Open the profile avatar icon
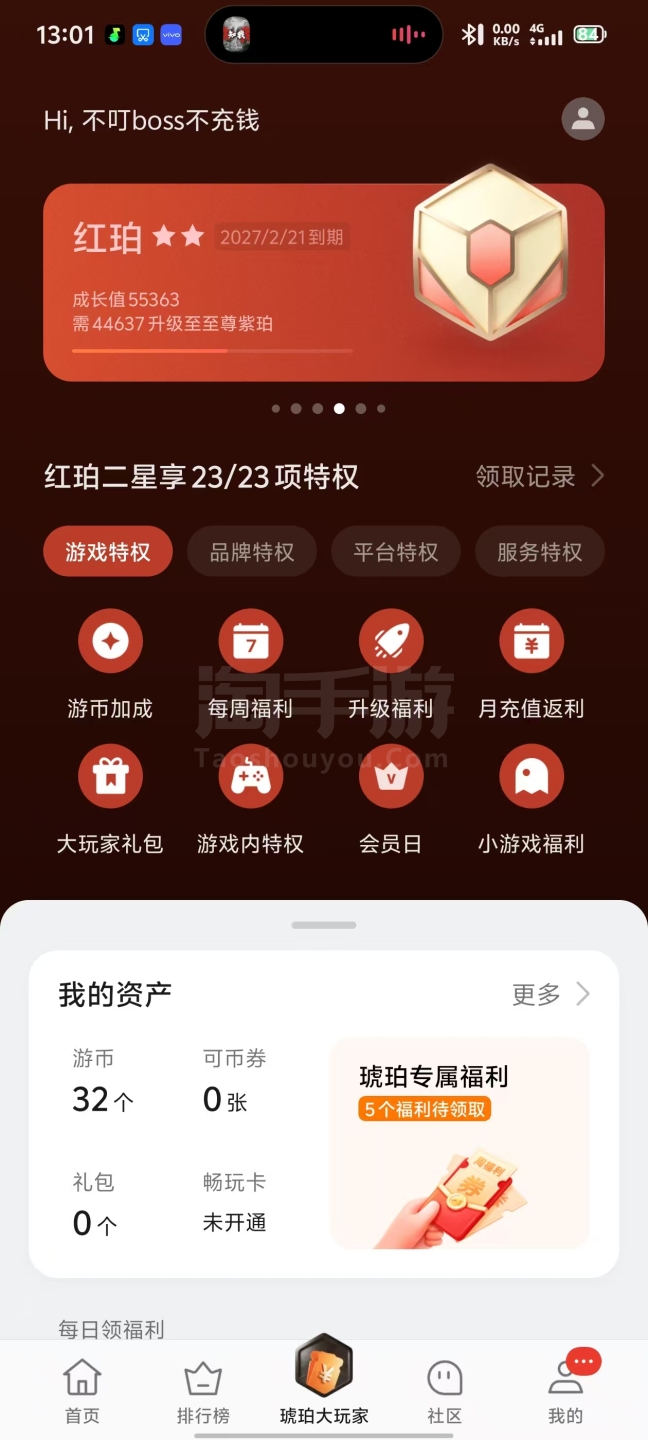This screenshot has height=1440, width=648. pyautogui.click(x=583, y=120)
